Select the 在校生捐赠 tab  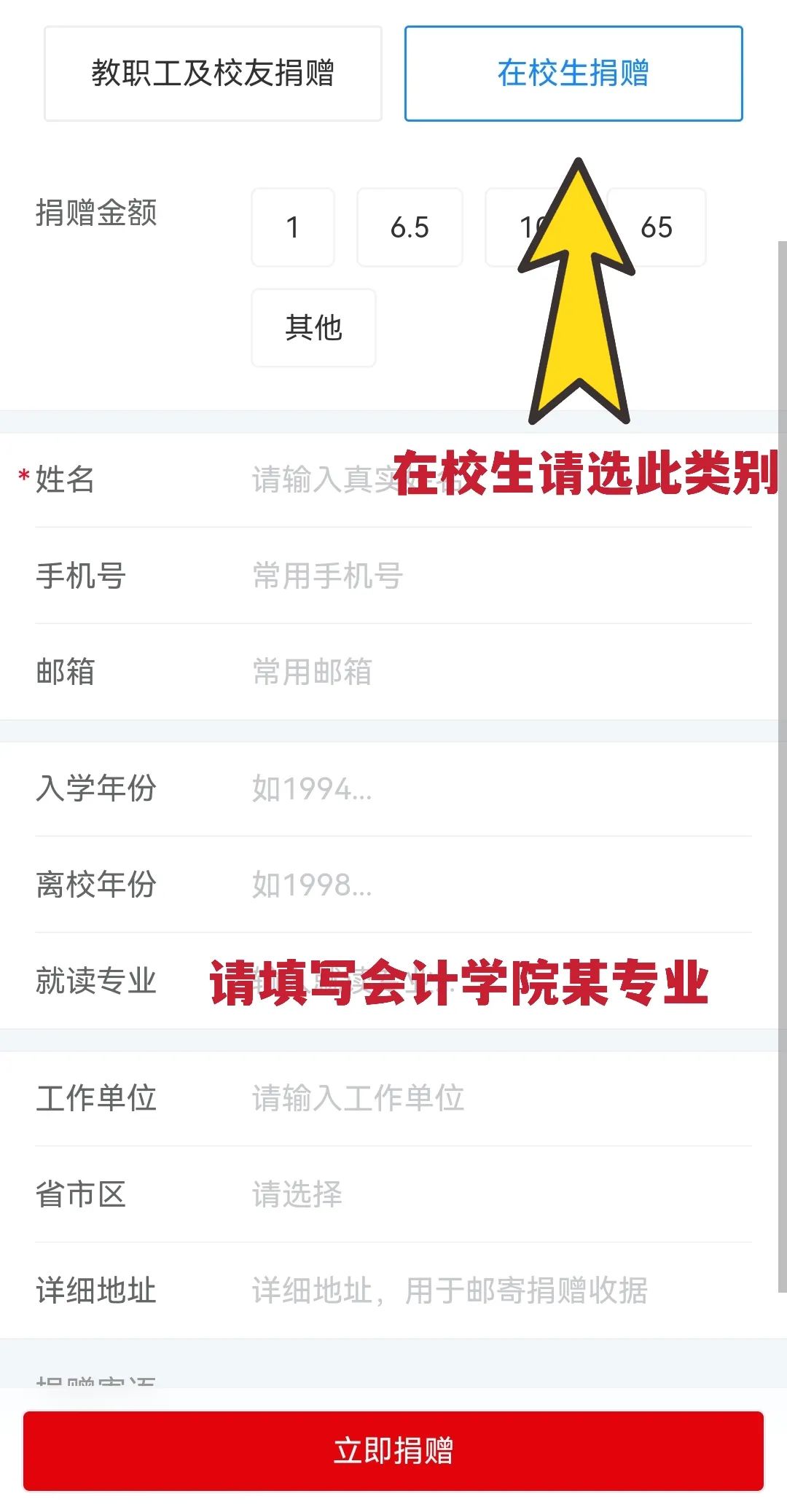[x=573, y=74]
